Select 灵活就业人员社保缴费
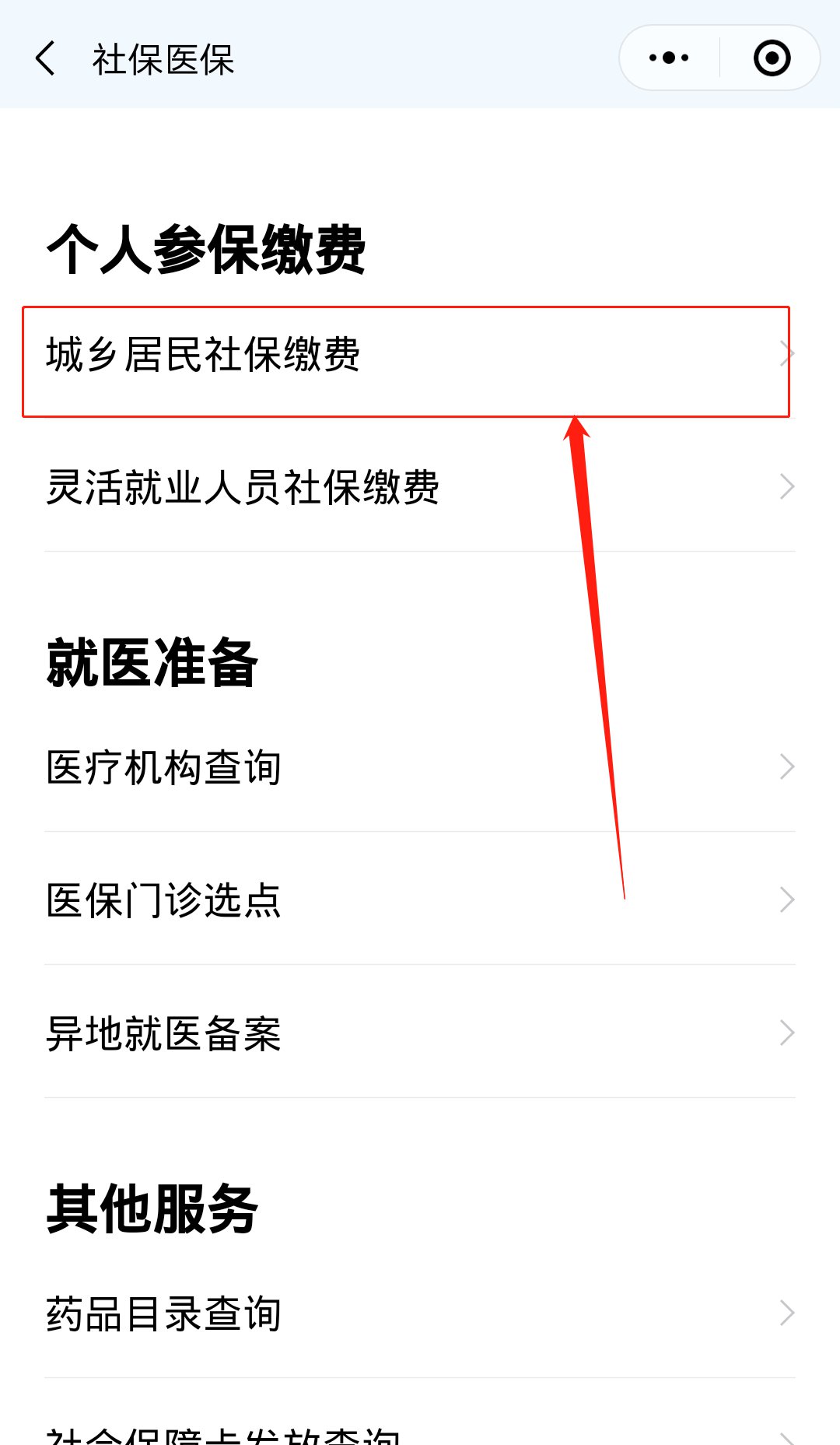Viewport: 840px width, 1445px height. pyautogui.click(x=404, y=488)
